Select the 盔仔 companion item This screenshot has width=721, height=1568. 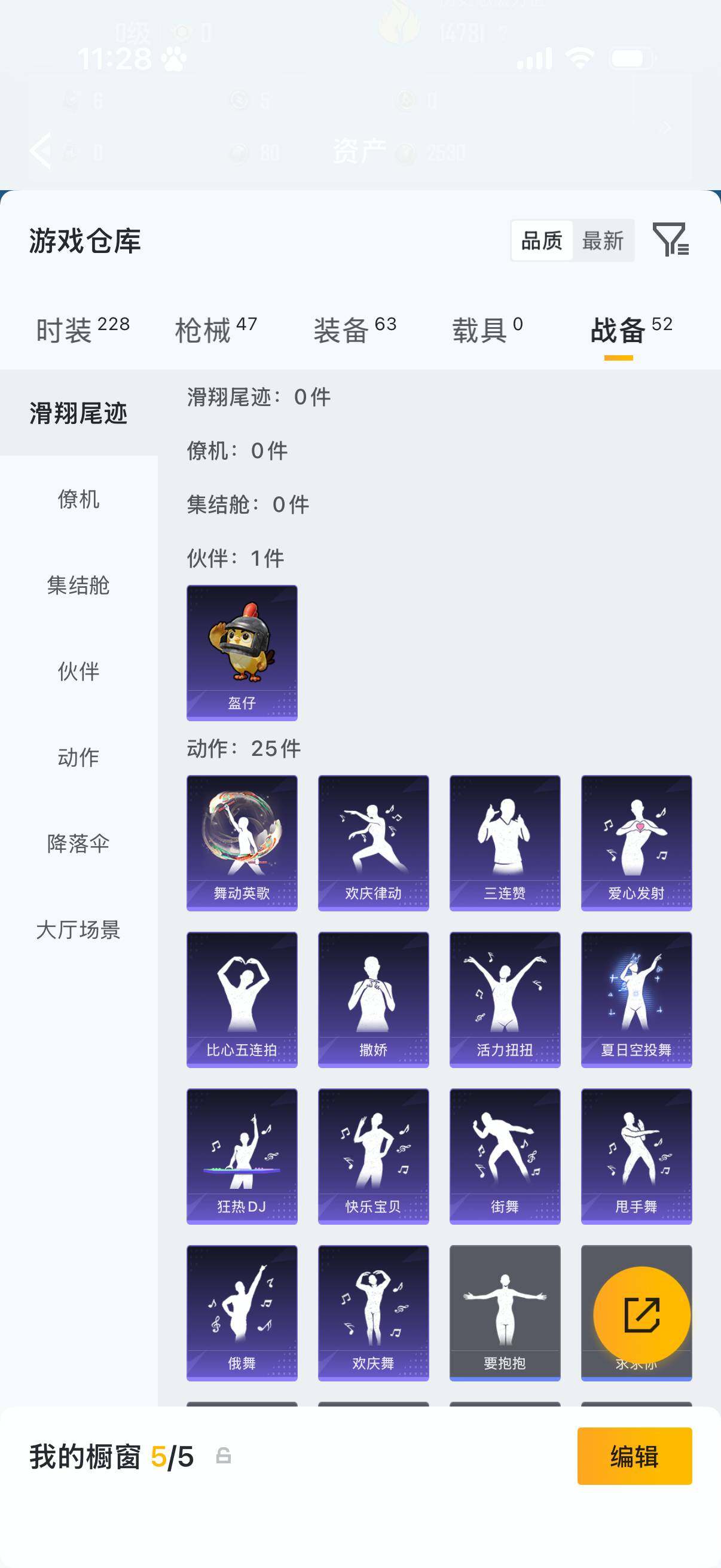point(242,652)
